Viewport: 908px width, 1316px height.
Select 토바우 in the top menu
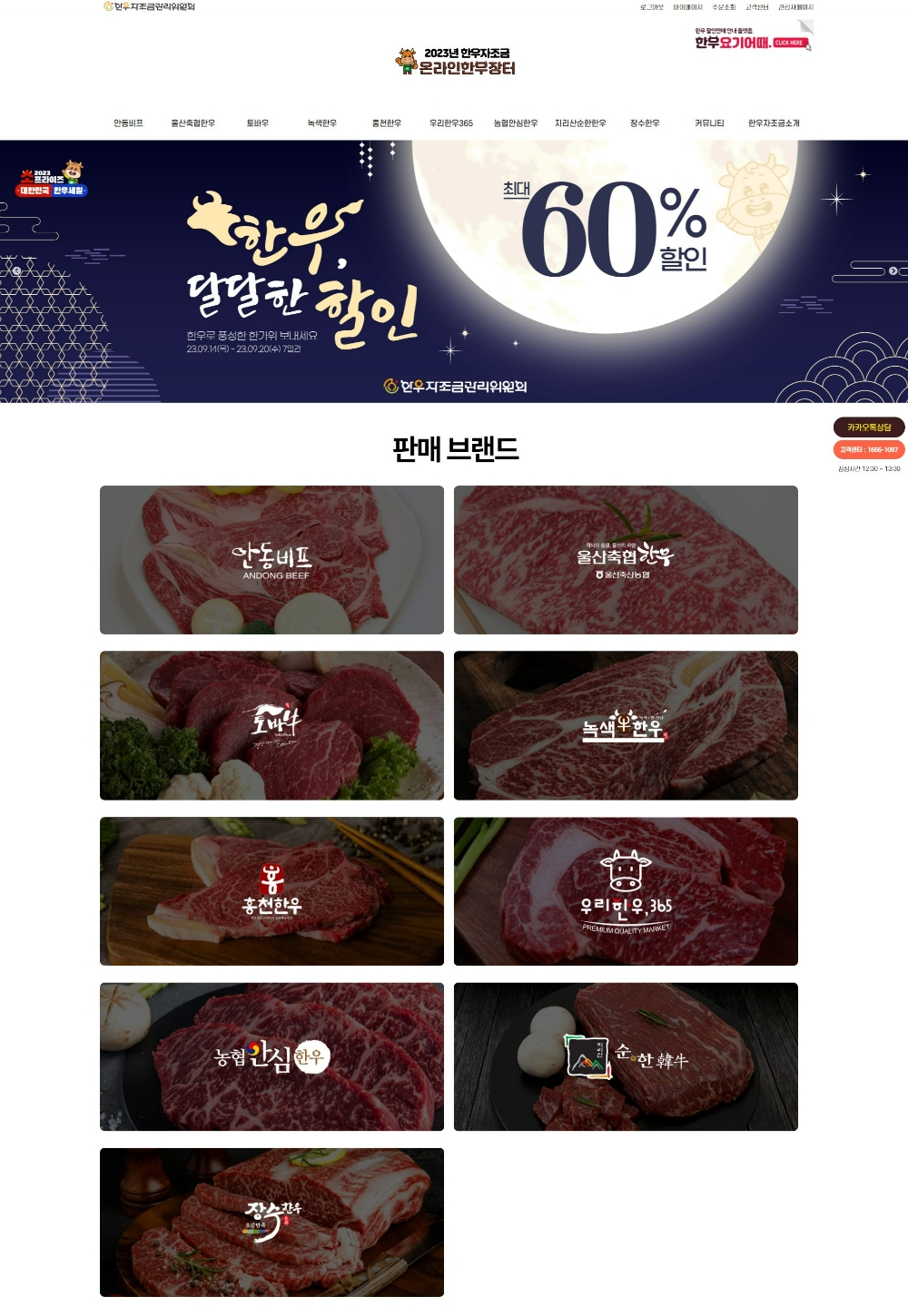click(x=257, y=123)
